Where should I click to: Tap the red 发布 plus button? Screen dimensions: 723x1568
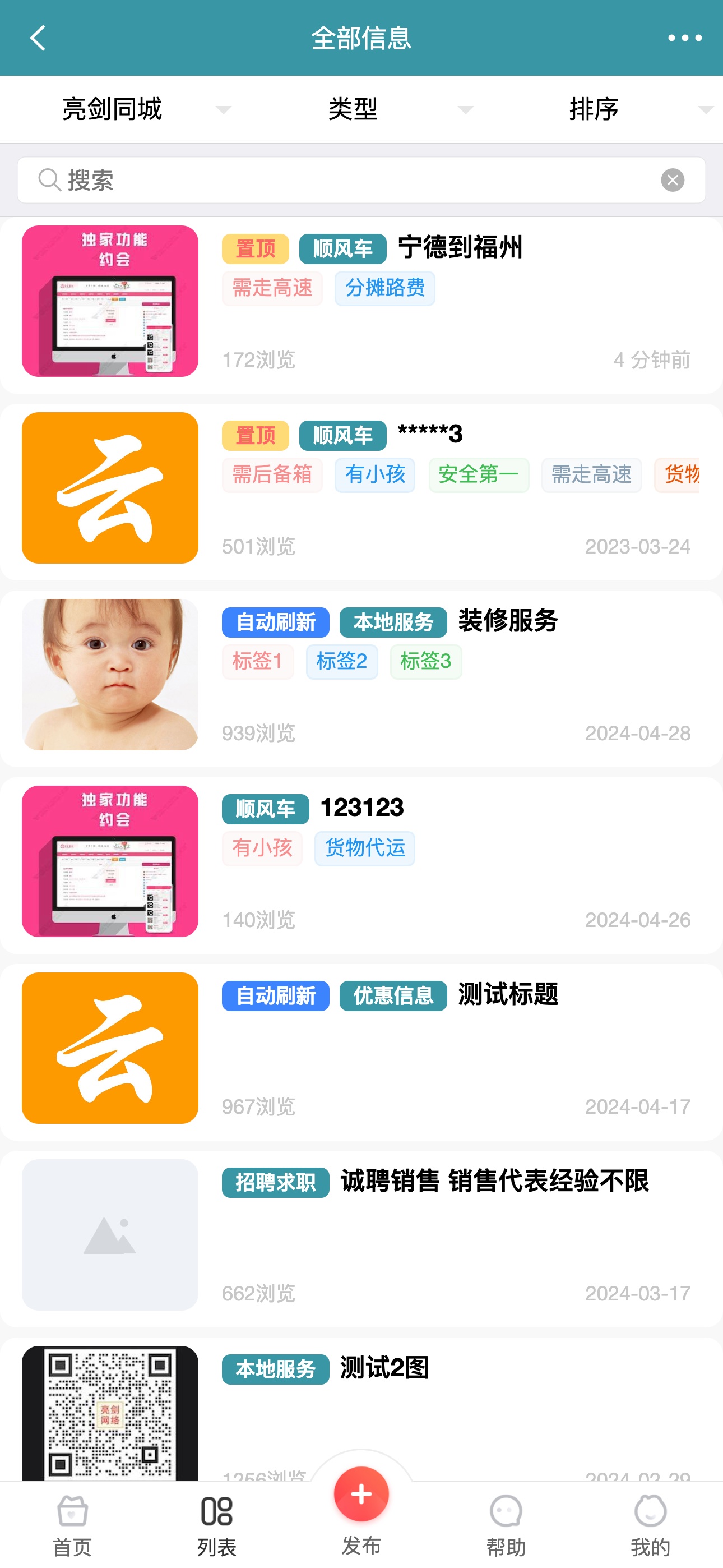point(361,1495)
